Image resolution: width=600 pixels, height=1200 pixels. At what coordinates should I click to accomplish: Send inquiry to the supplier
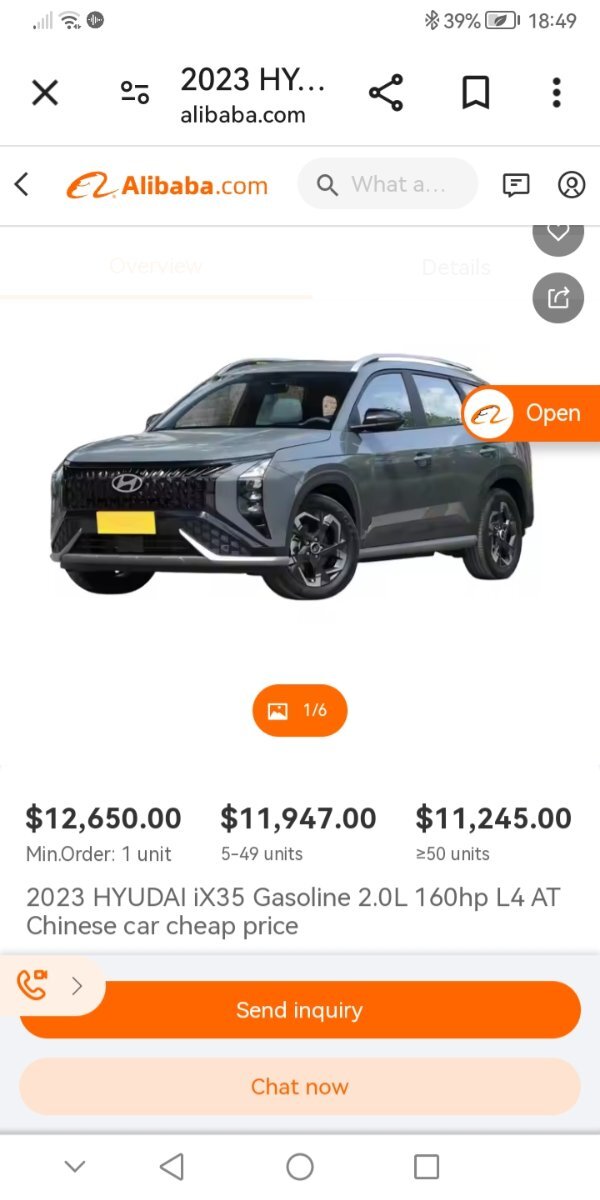(x=300, y=1010)
